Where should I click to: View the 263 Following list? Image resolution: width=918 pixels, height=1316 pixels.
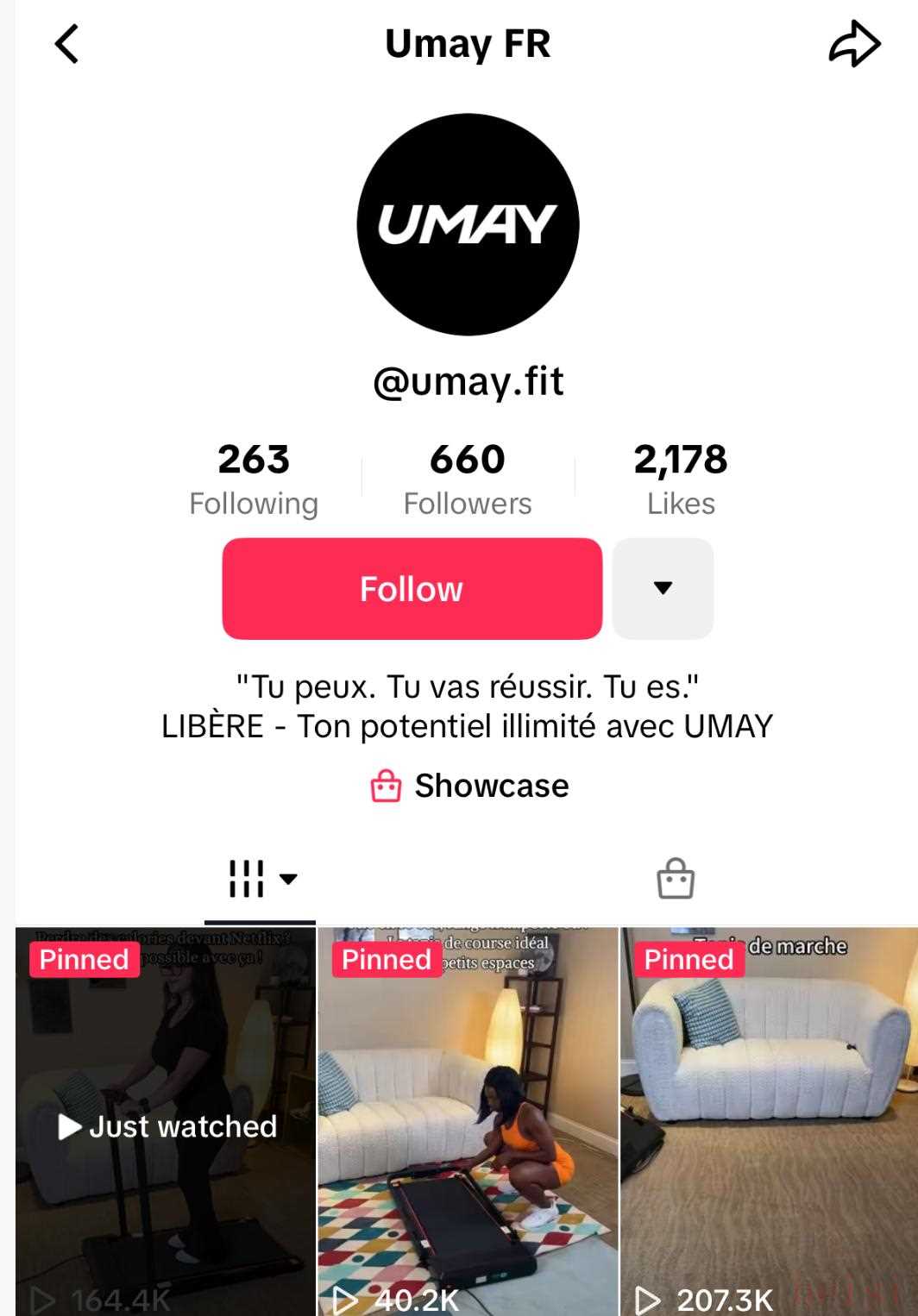coord(254,479)
